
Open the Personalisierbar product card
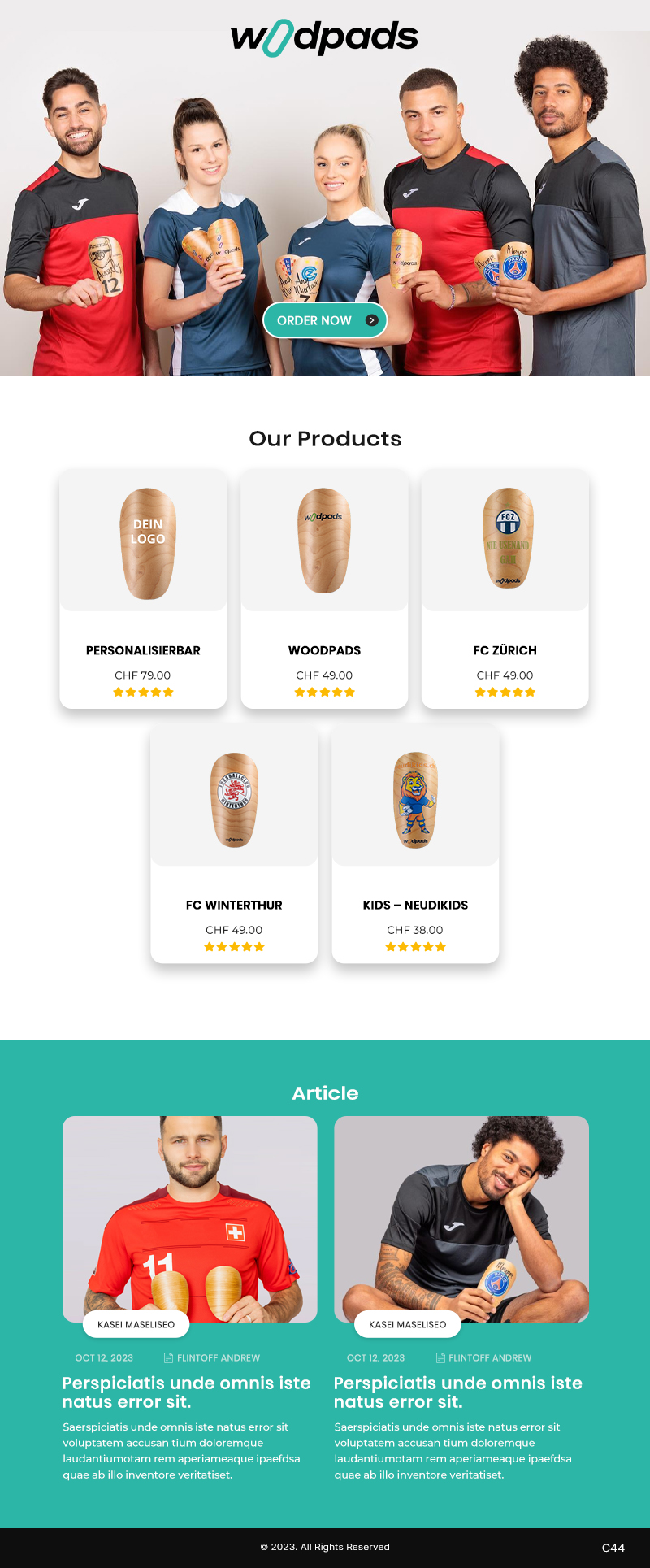point(143,589)
